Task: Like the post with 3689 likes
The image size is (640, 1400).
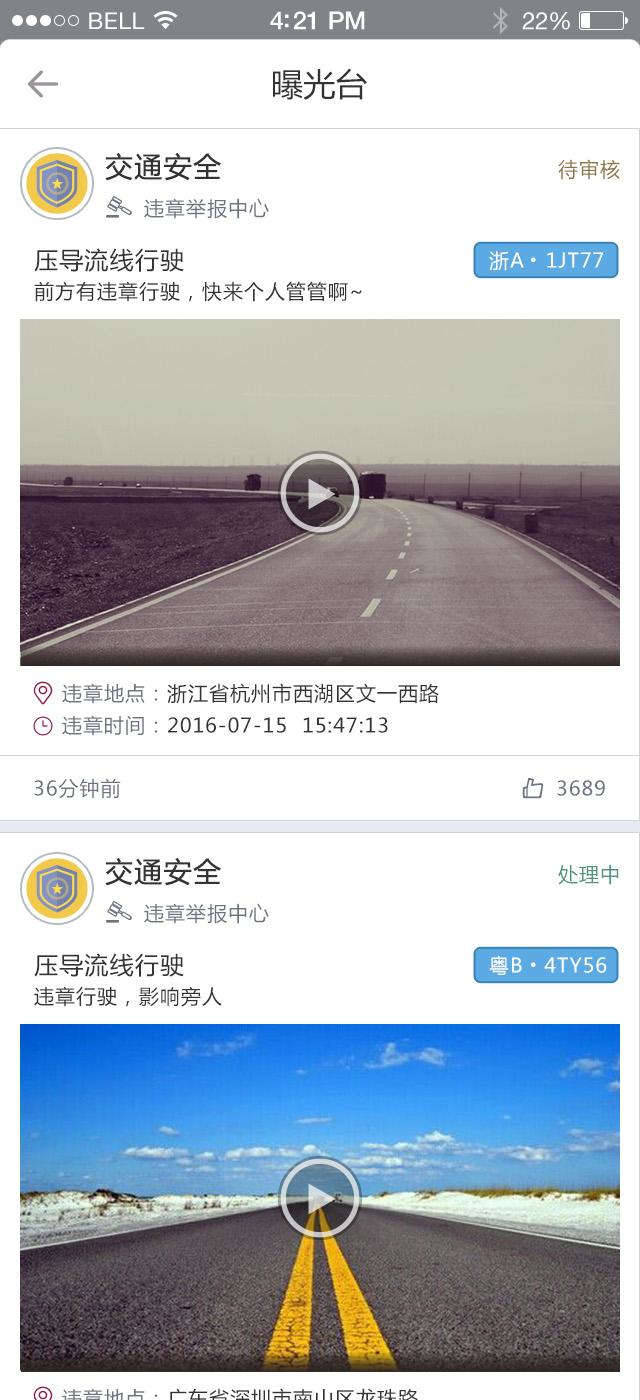Action: click(533, 789)
